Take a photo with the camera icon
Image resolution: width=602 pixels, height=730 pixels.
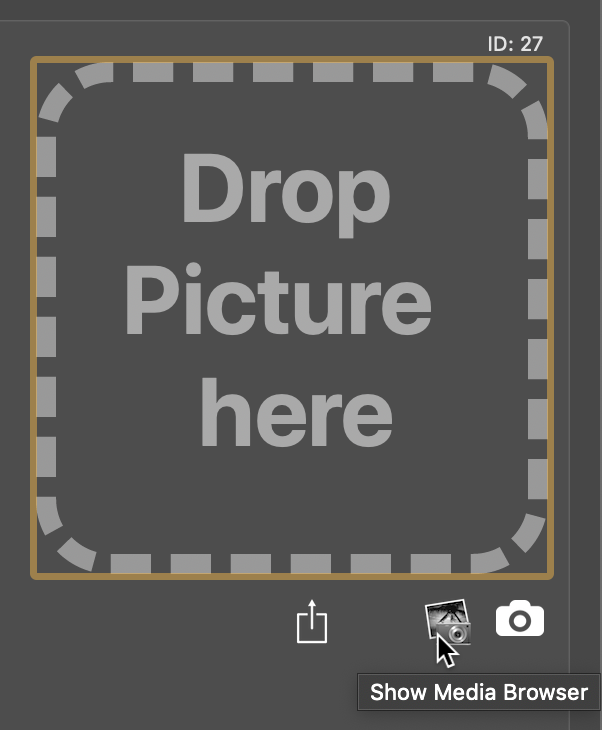[x=520, y=620]
